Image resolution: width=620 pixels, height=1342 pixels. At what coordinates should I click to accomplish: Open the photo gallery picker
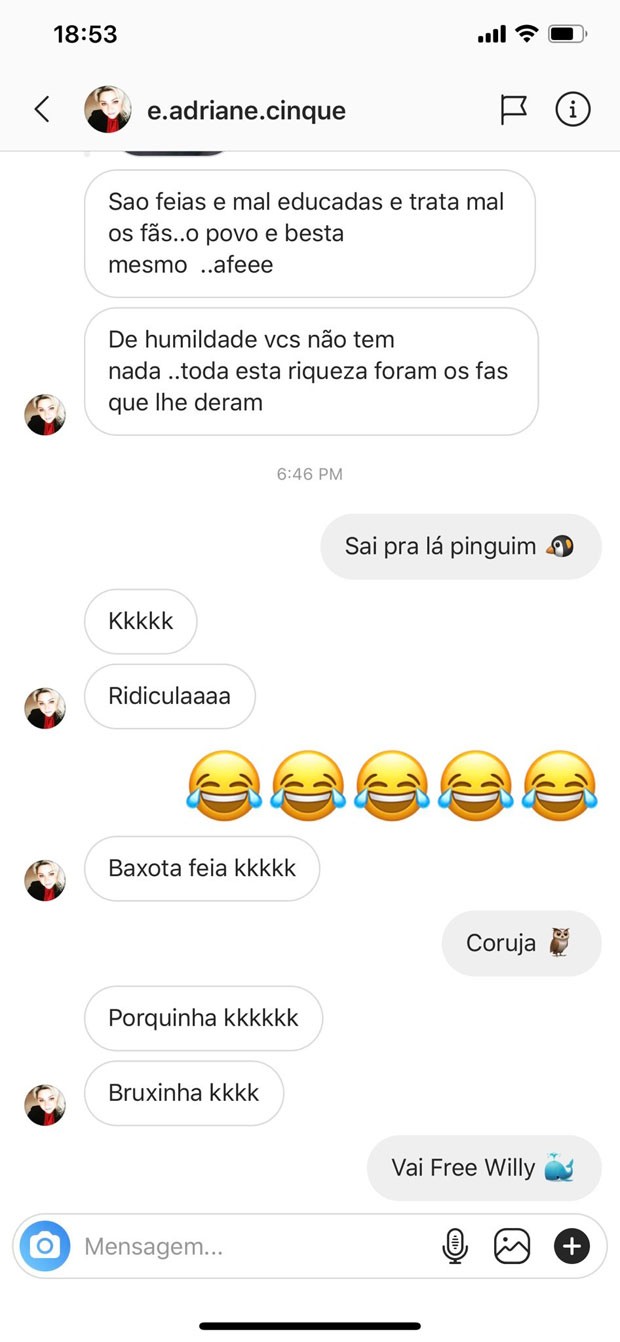point(512,1246)
